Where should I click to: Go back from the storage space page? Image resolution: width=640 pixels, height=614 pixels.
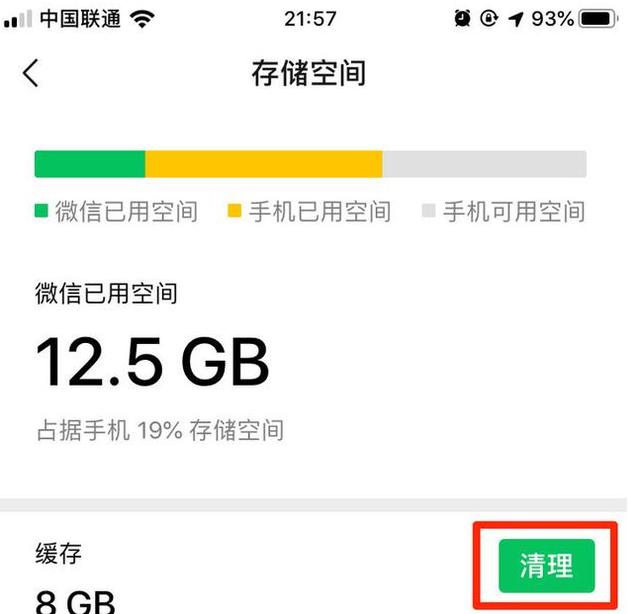pyautogui.click(x=31, y=73)
